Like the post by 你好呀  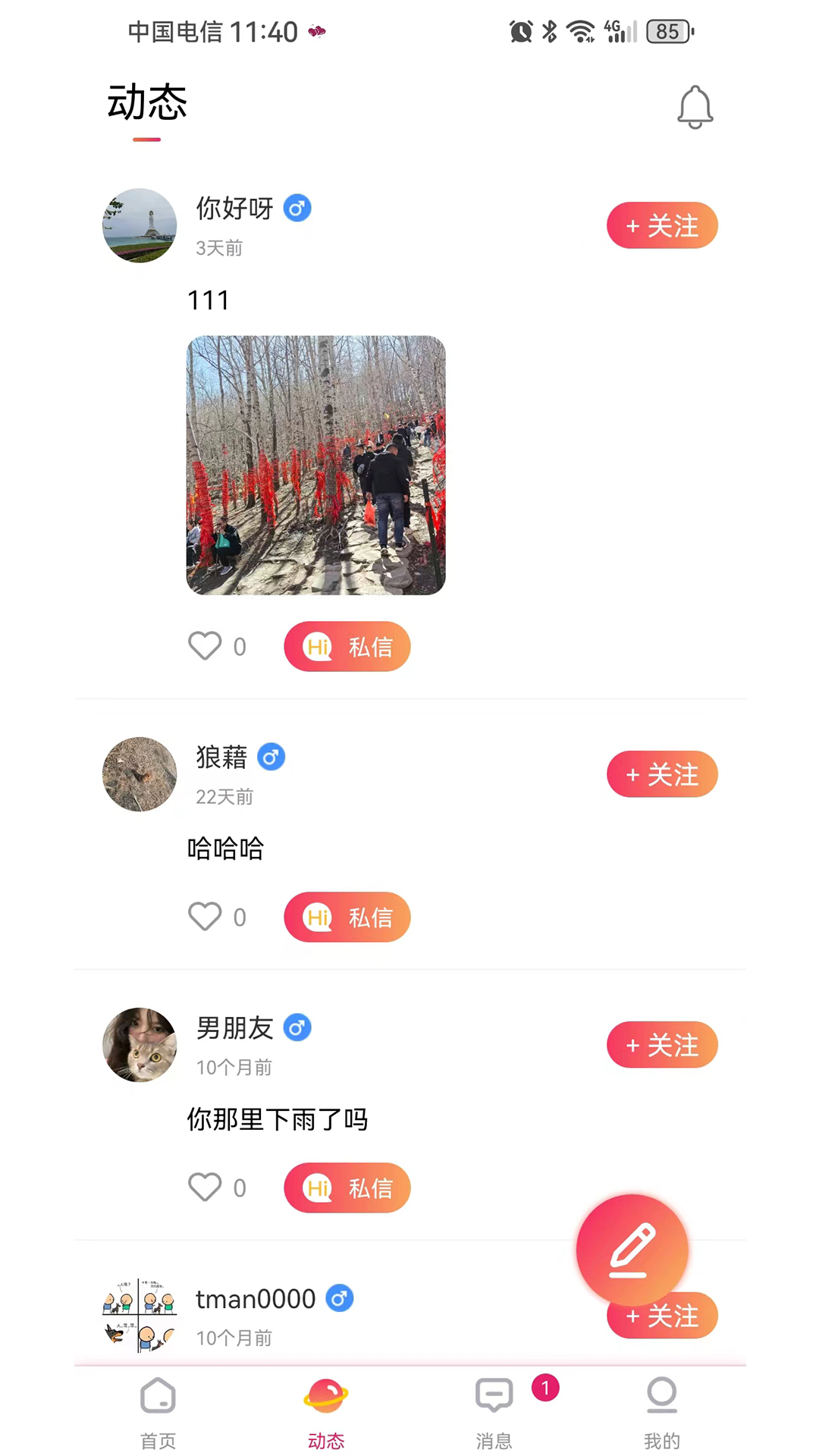[x=205, y=646]
